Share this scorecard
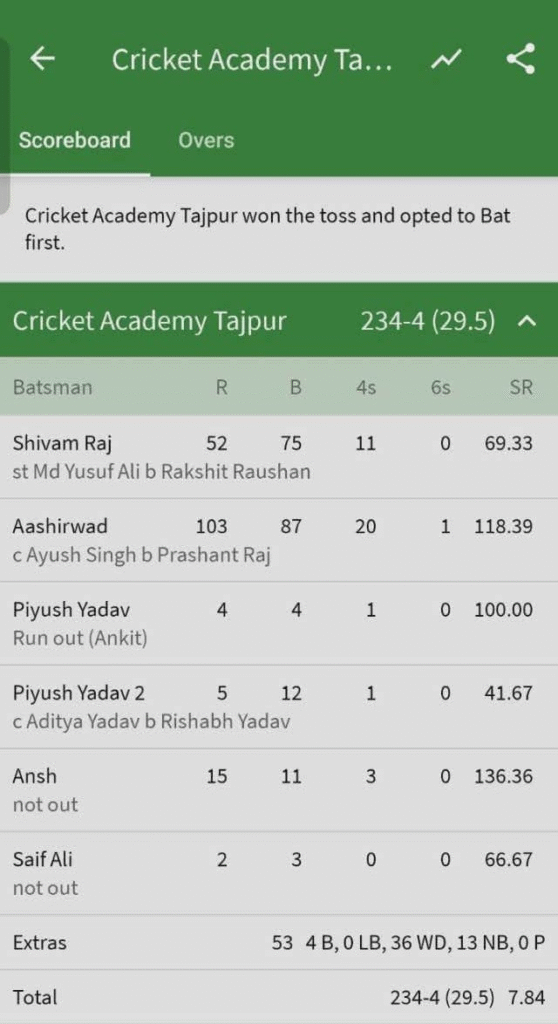 [x=521, y=59]
